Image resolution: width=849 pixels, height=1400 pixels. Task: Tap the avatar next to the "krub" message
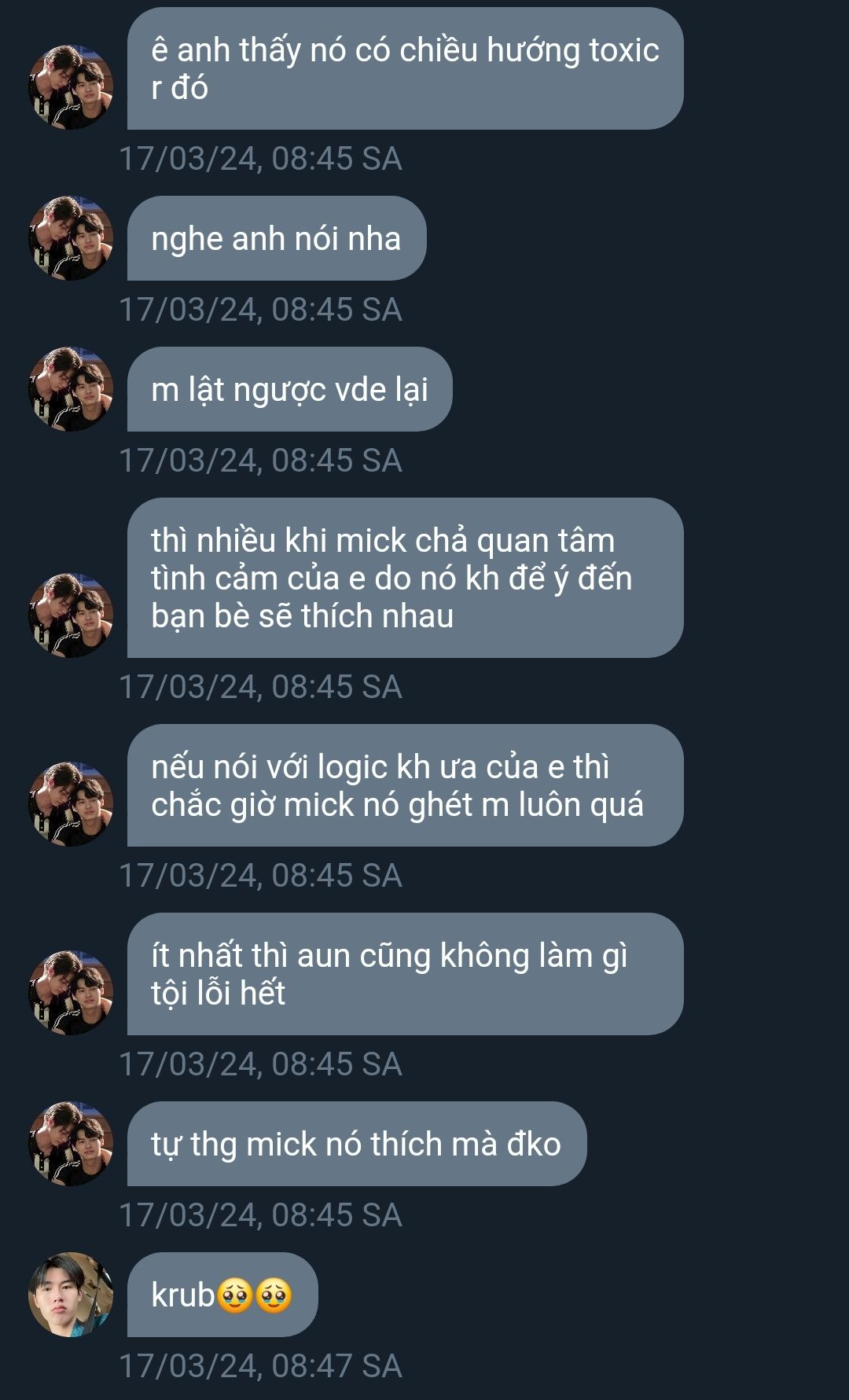pos(71,1295)
